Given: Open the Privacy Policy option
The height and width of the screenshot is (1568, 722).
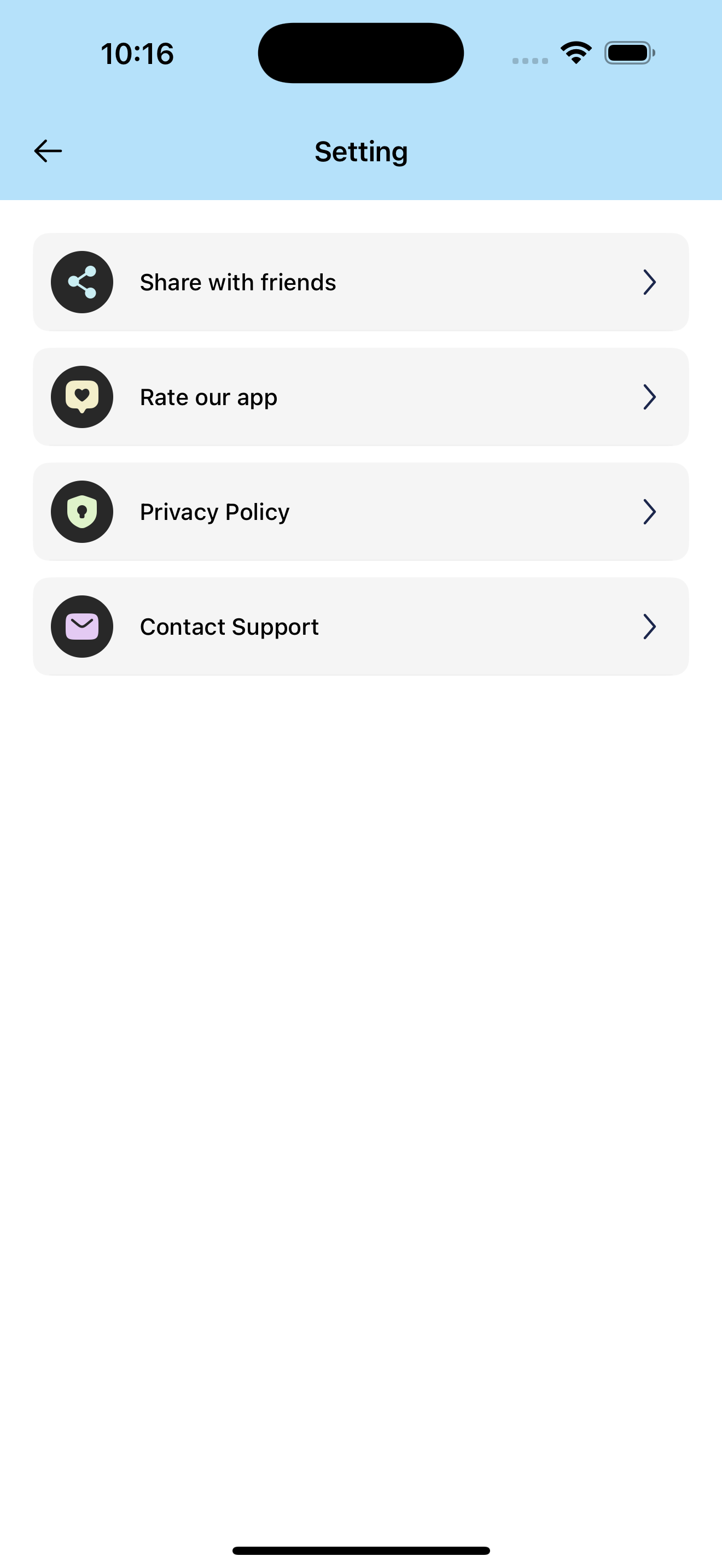Looking at the screenshot, I should (x=360, y=511).
